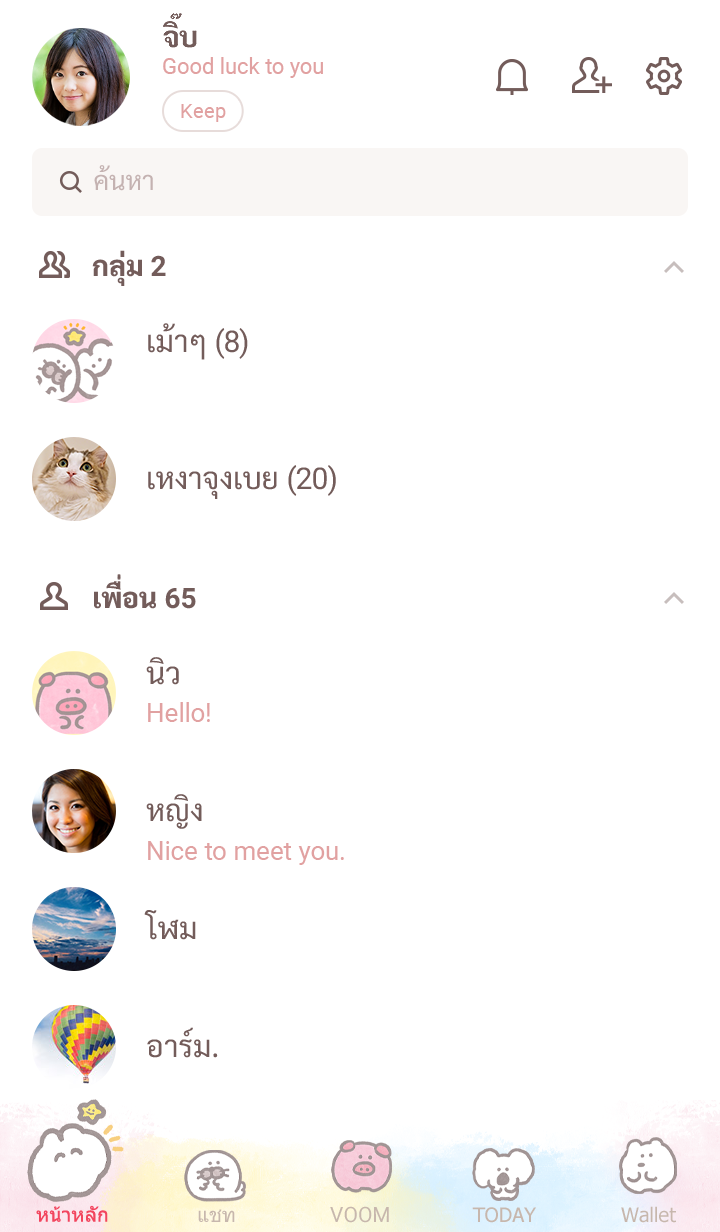Switch to the แชท tab
The height and width of the screenshot is (1232, 720).
[x=215, y=1187]
